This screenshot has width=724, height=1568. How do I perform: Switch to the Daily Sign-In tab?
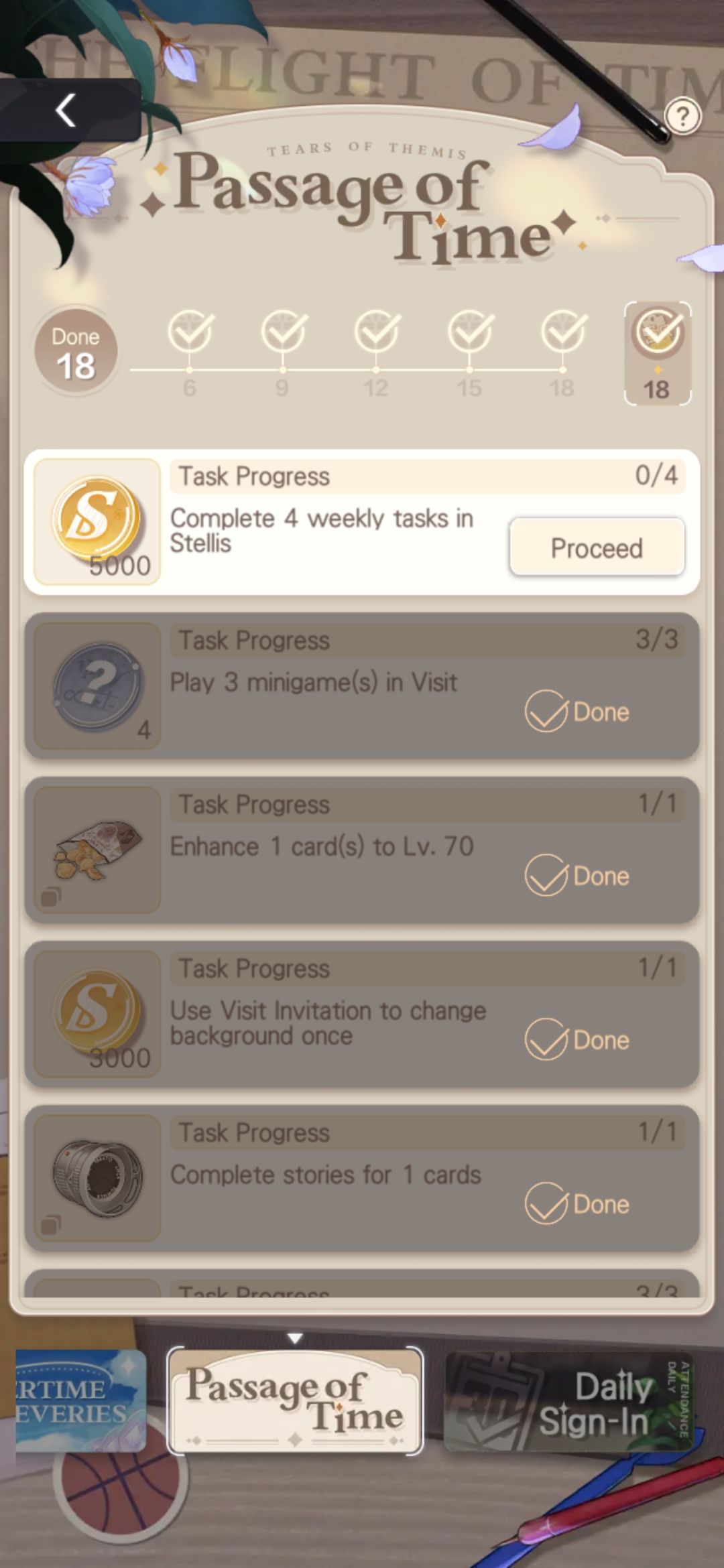coord(568,1402)
